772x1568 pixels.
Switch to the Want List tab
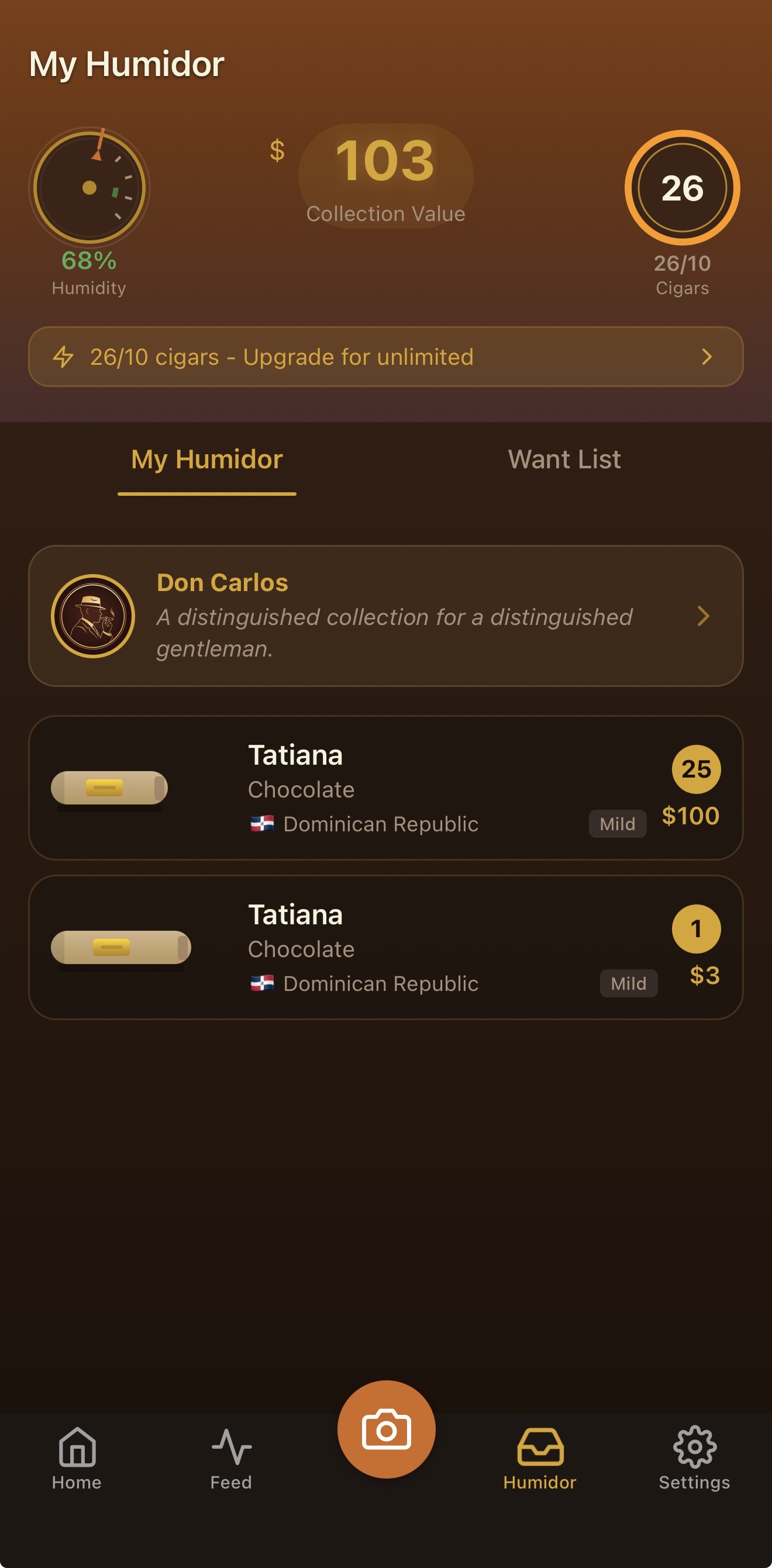[x=564, y=459]
